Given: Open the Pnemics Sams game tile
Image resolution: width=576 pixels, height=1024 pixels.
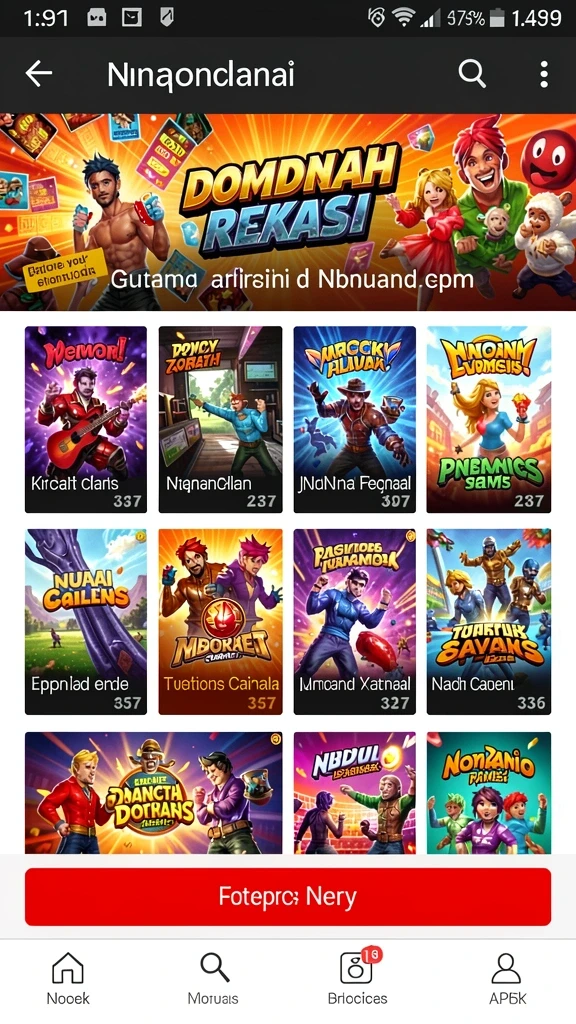Looking at the screenshot, I should [x=488, y=419].
